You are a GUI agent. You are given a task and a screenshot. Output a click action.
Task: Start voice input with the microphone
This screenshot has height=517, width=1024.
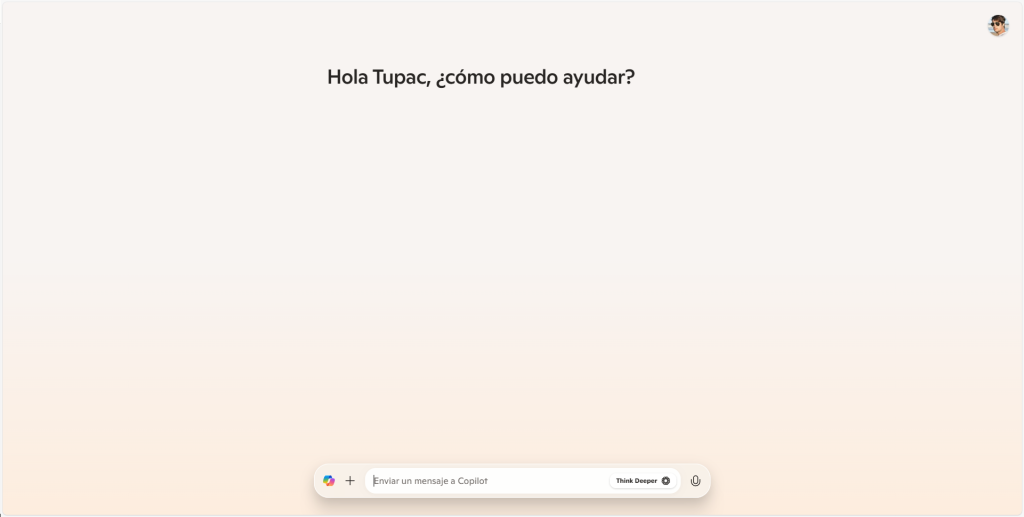tap(696, 481)
